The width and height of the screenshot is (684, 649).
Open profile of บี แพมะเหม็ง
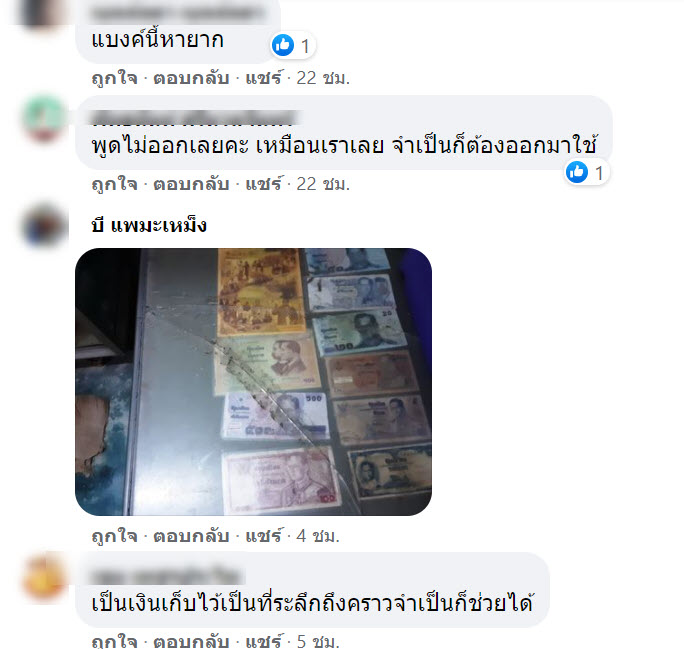pyautogui.click(x=148, y=225)
